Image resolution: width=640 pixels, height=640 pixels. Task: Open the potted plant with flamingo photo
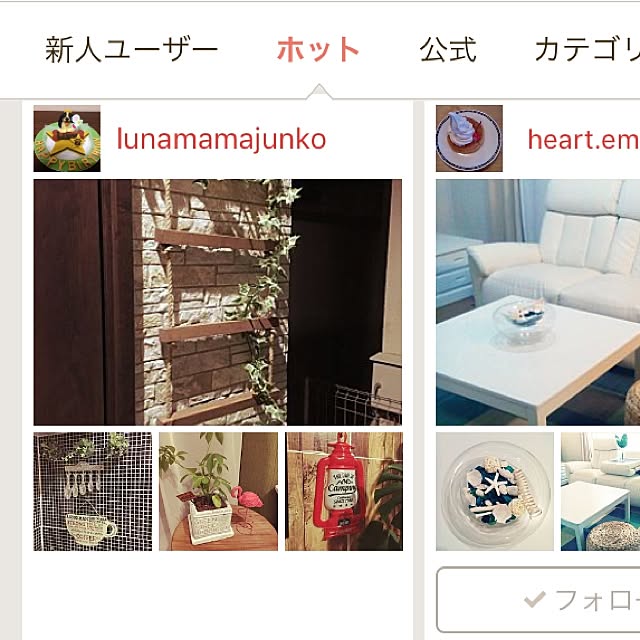coord(219,491)
